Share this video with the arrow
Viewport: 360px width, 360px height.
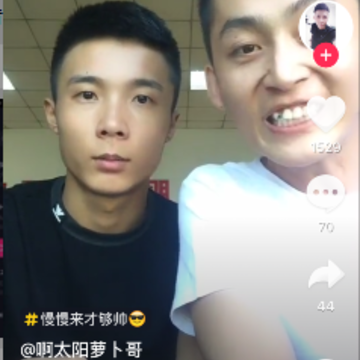click(326, 274)
